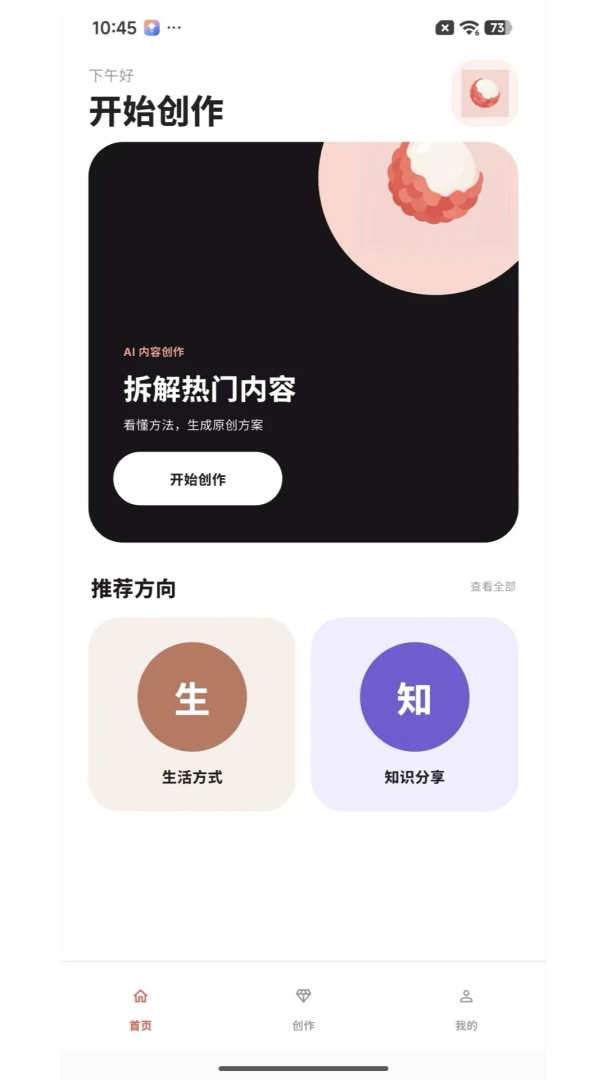Switch to the 首页 tab
This screenshot has height=1080, width=607.
coord(141,1009)
